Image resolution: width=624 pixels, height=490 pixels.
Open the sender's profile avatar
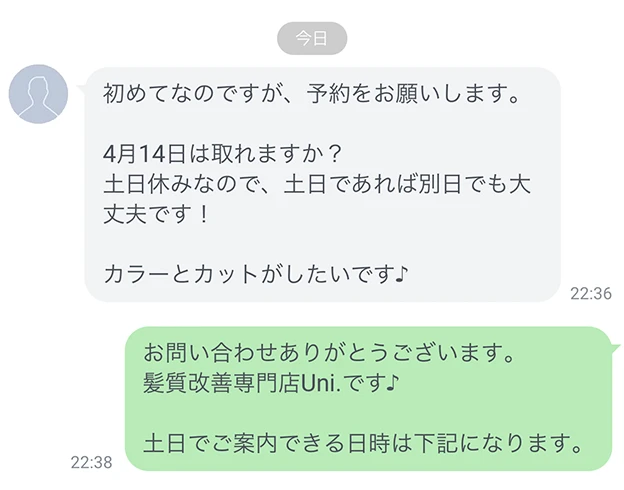(x=38, y=95)
